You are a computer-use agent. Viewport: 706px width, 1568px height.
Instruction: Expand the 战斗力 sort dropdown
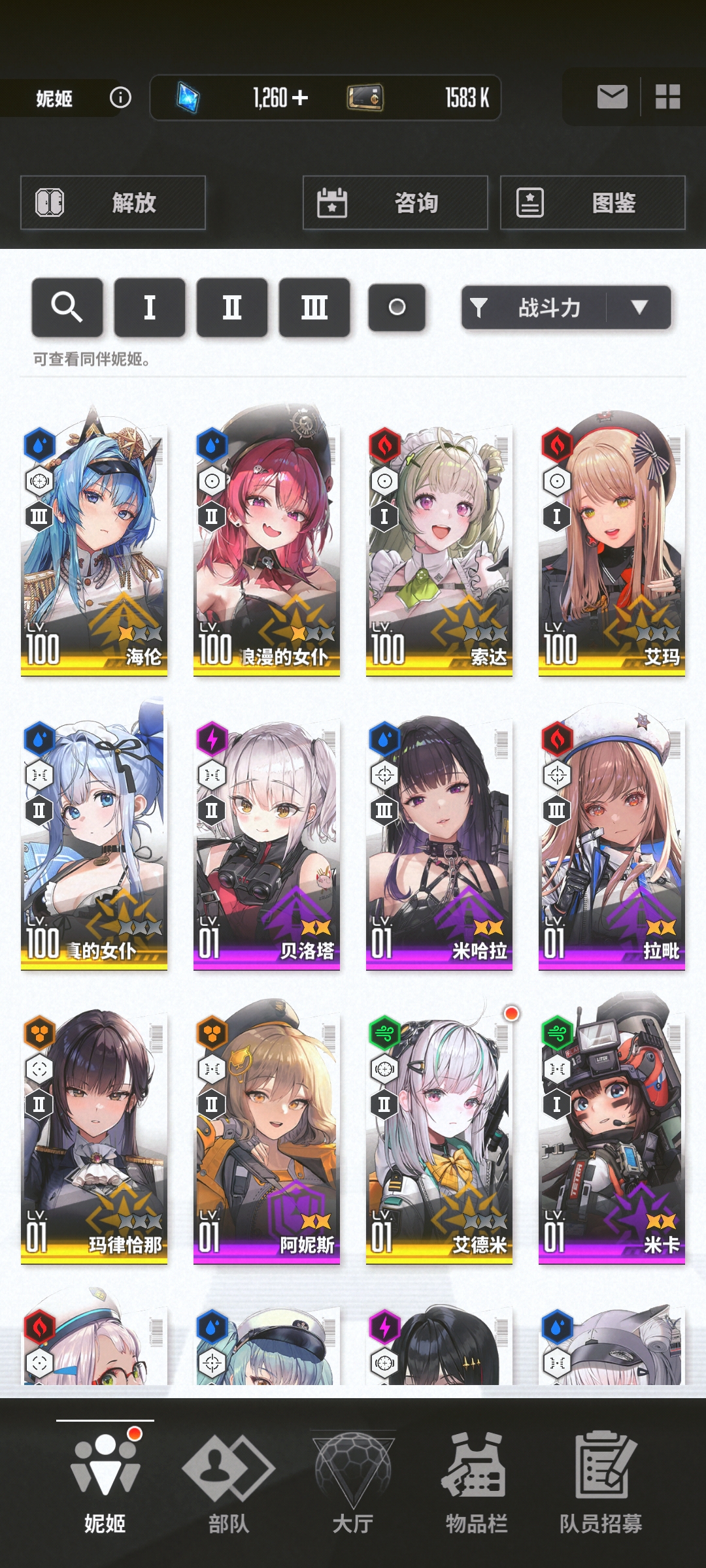coord(639,308)
